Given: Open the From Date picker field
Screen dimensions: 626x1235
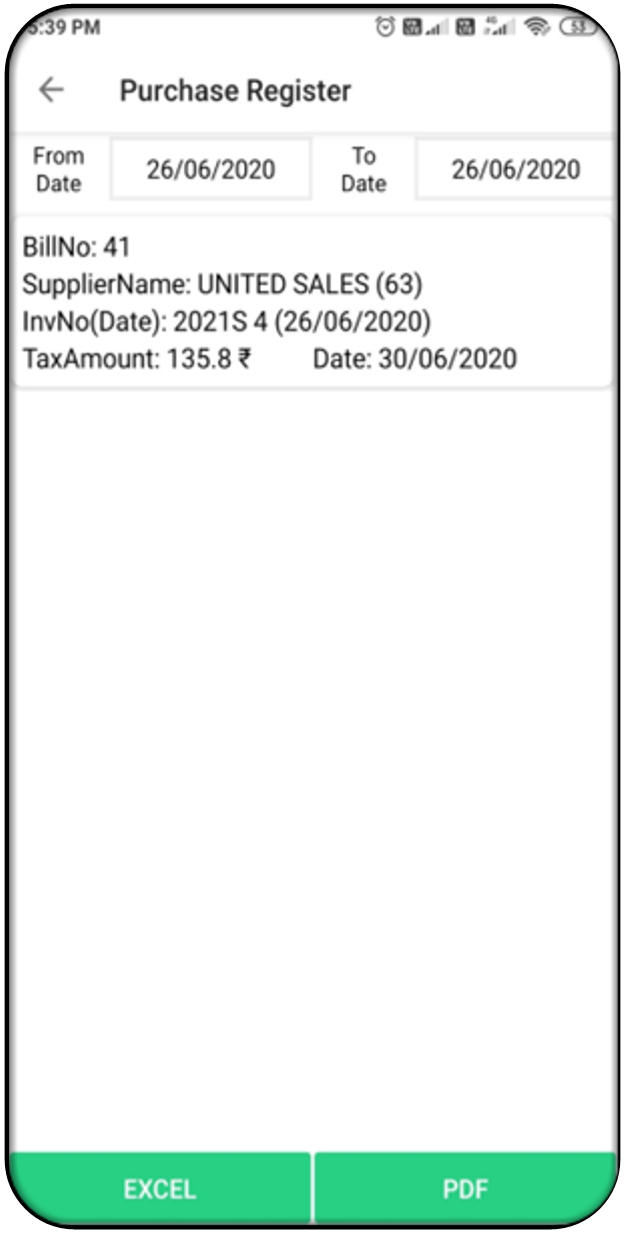Looking at the screenshot, I should [x=210, y=169].
